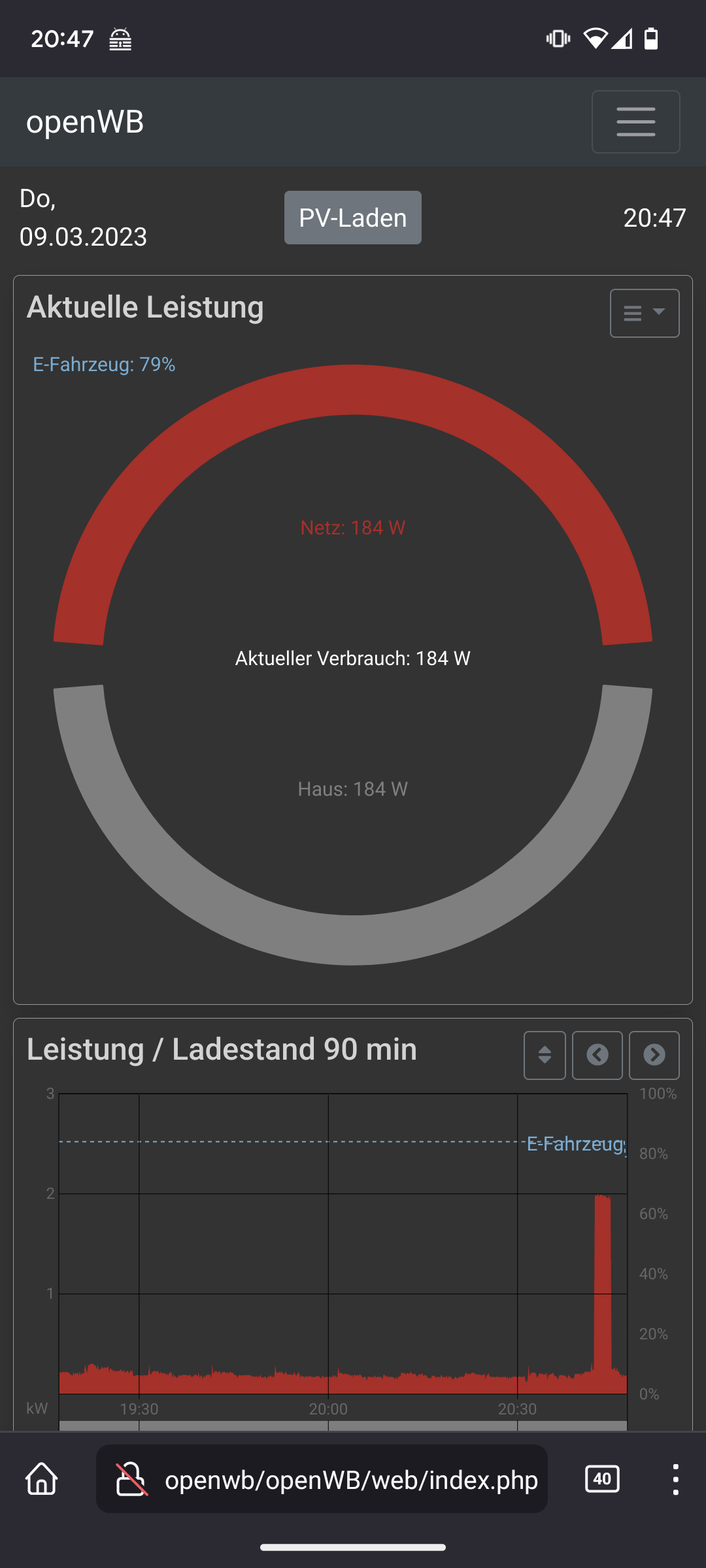Viewport: 706px width, 1568px height.
Task: Tap the PV-Laden charge mode button
Action: 352,218
